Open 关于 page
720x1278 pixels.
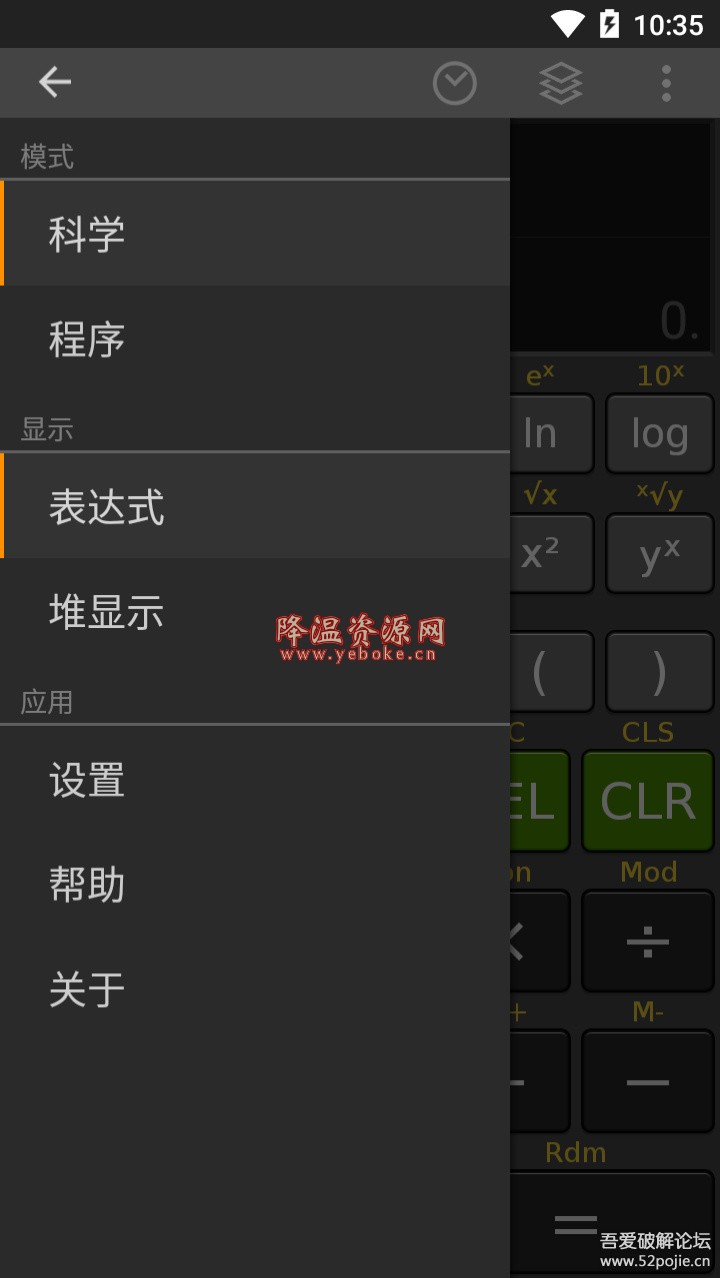pos(255,989)
